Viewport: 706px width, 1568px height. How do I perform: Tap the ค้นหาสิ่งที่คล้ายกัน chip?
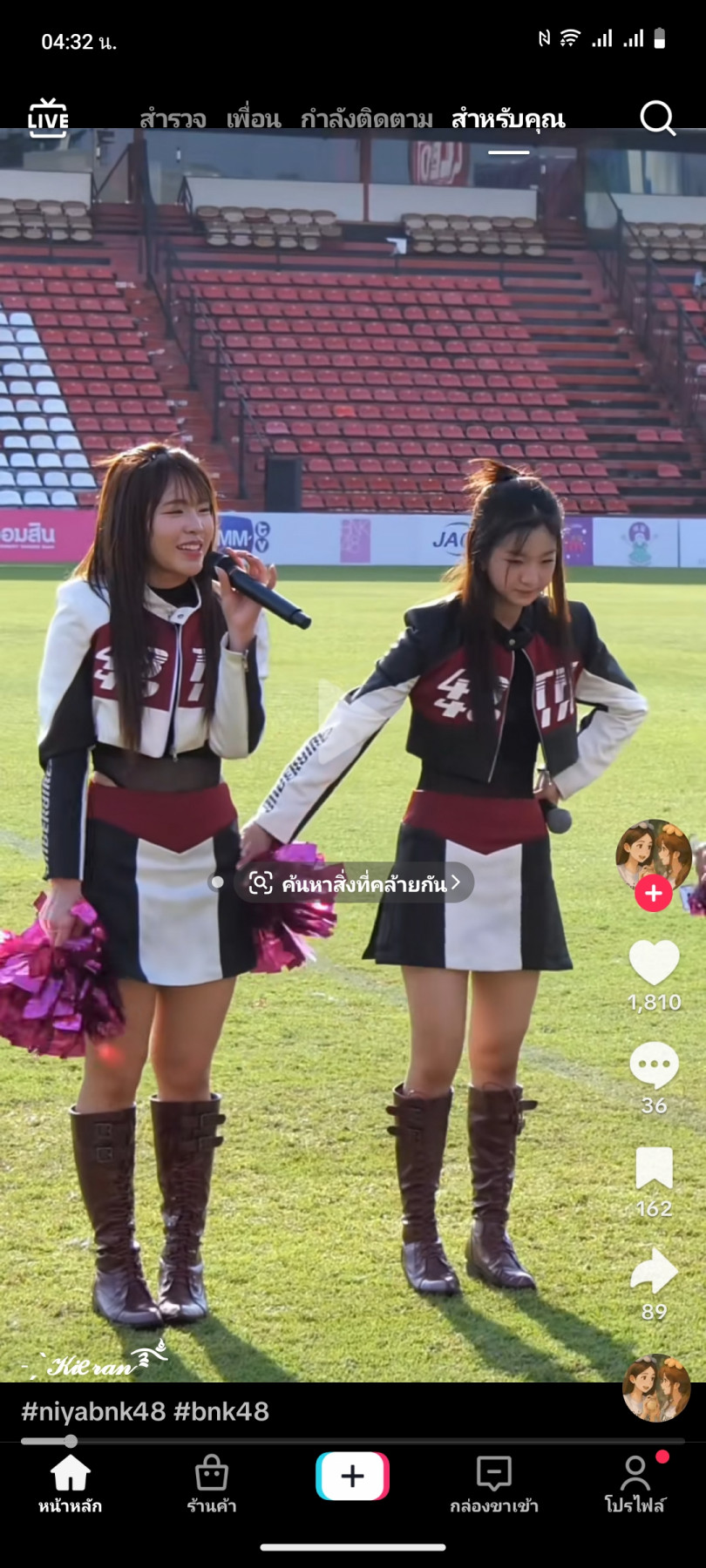(355, 883)
